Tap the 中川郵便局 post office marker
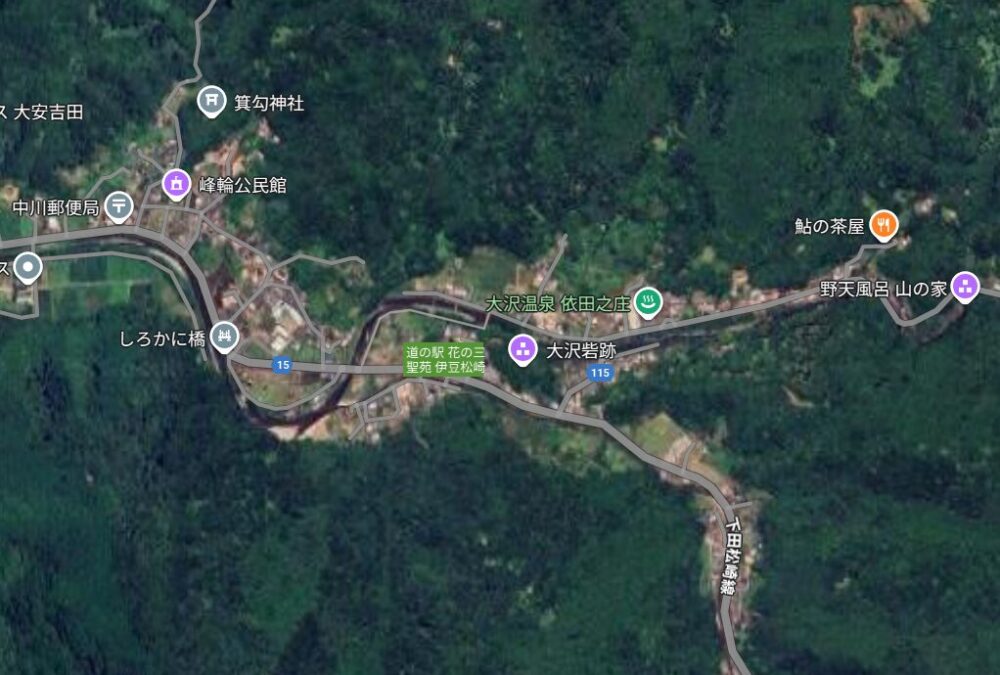Image resolution: width=1000 pixels, height=675 pixels. pyautogui.click(x=119, y=206)
